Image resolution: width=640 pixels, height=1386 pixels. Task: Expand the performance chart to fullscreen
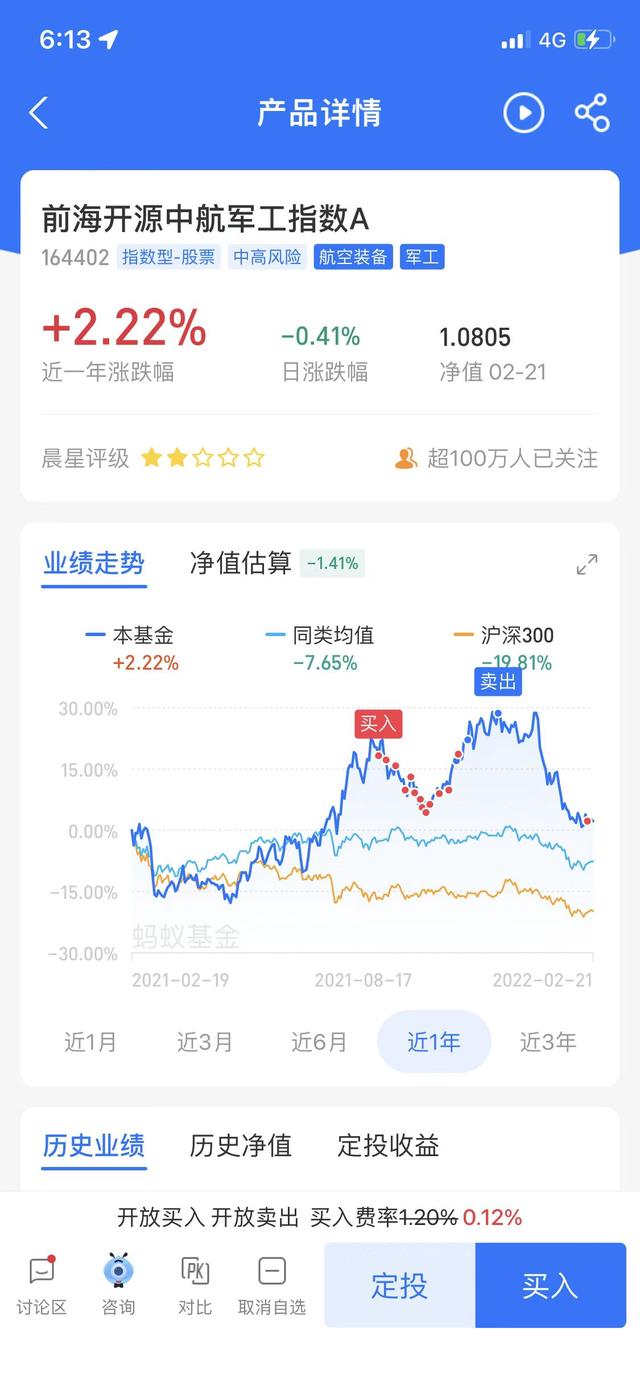(587, 564)
